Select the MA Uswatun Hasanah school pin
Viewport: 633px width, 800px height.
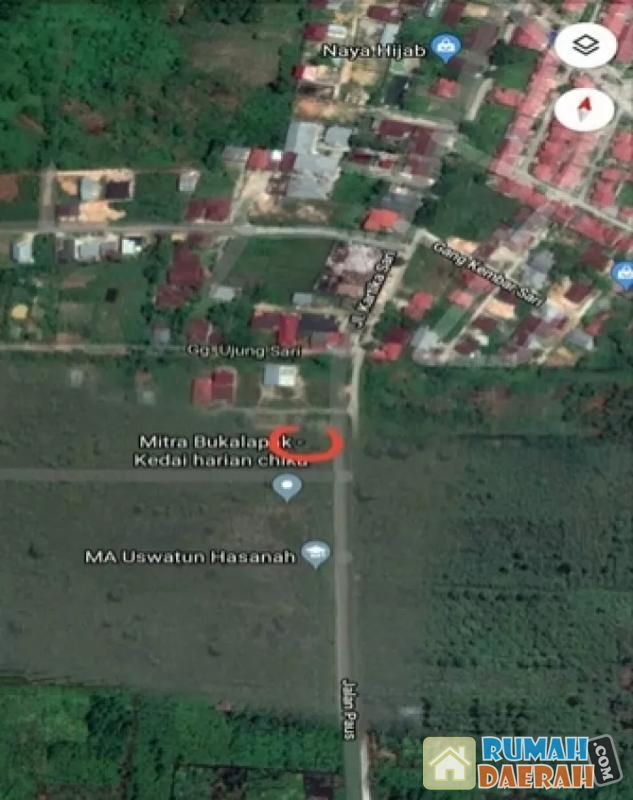click(316, 555)
